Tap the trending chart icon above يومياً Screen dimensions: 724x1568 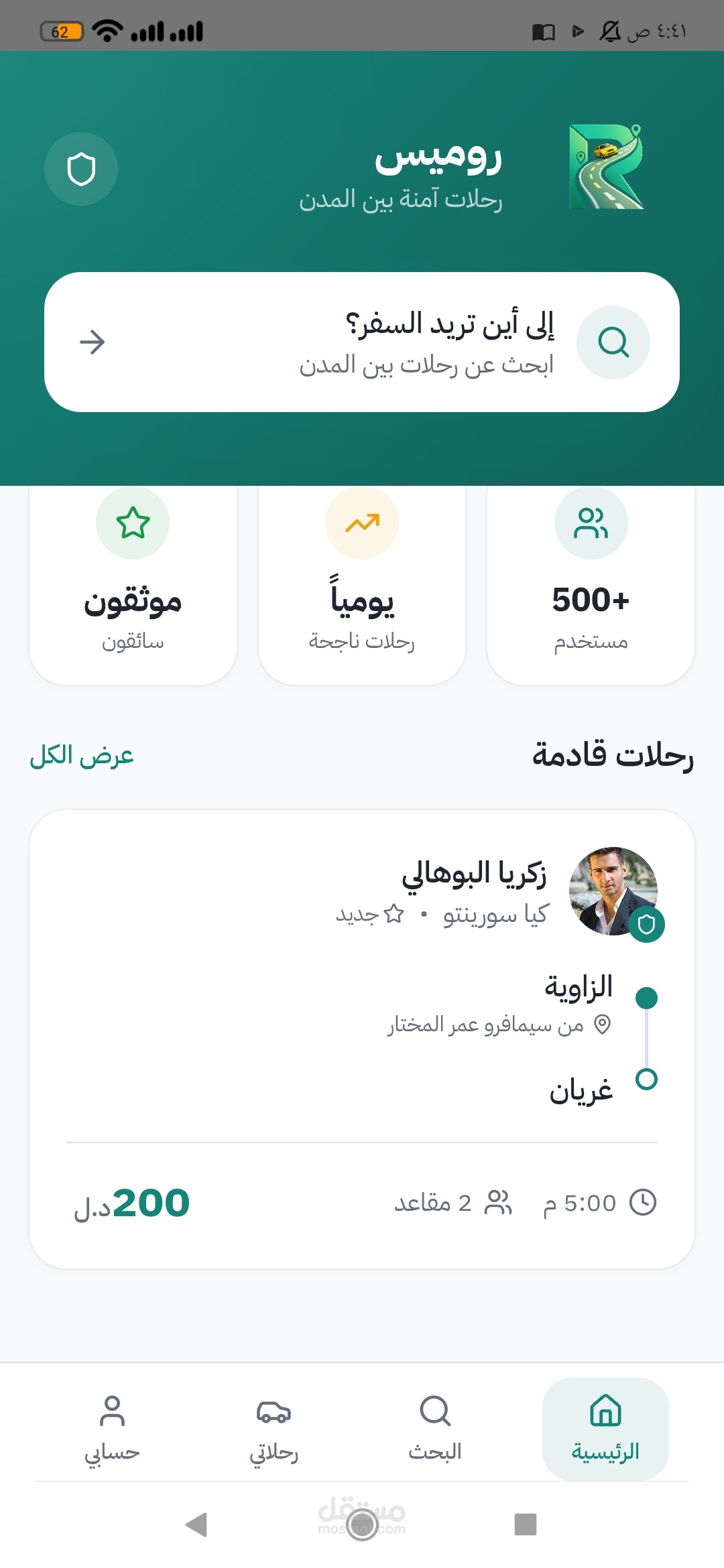361,523
